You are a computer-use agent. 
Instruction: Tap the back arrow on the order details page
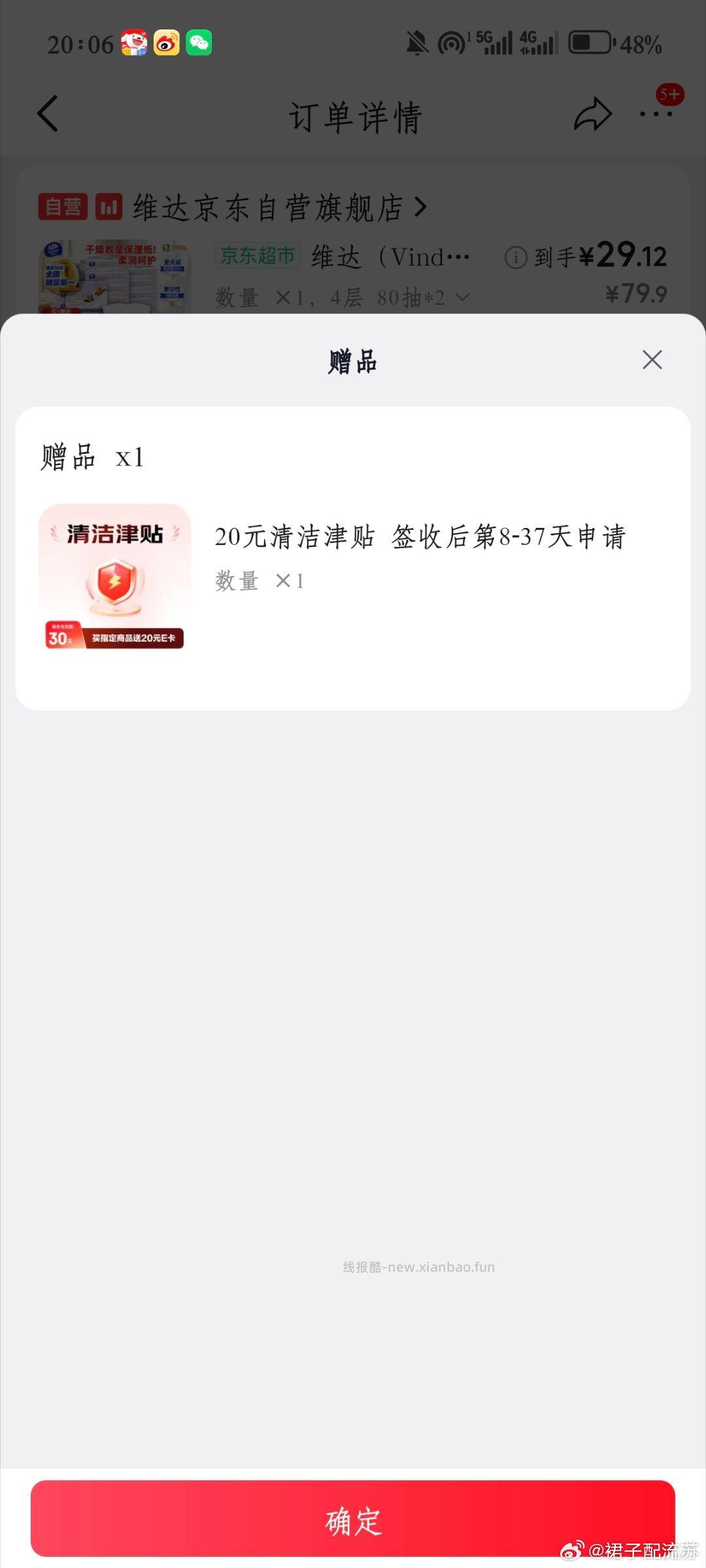point(48,114)
